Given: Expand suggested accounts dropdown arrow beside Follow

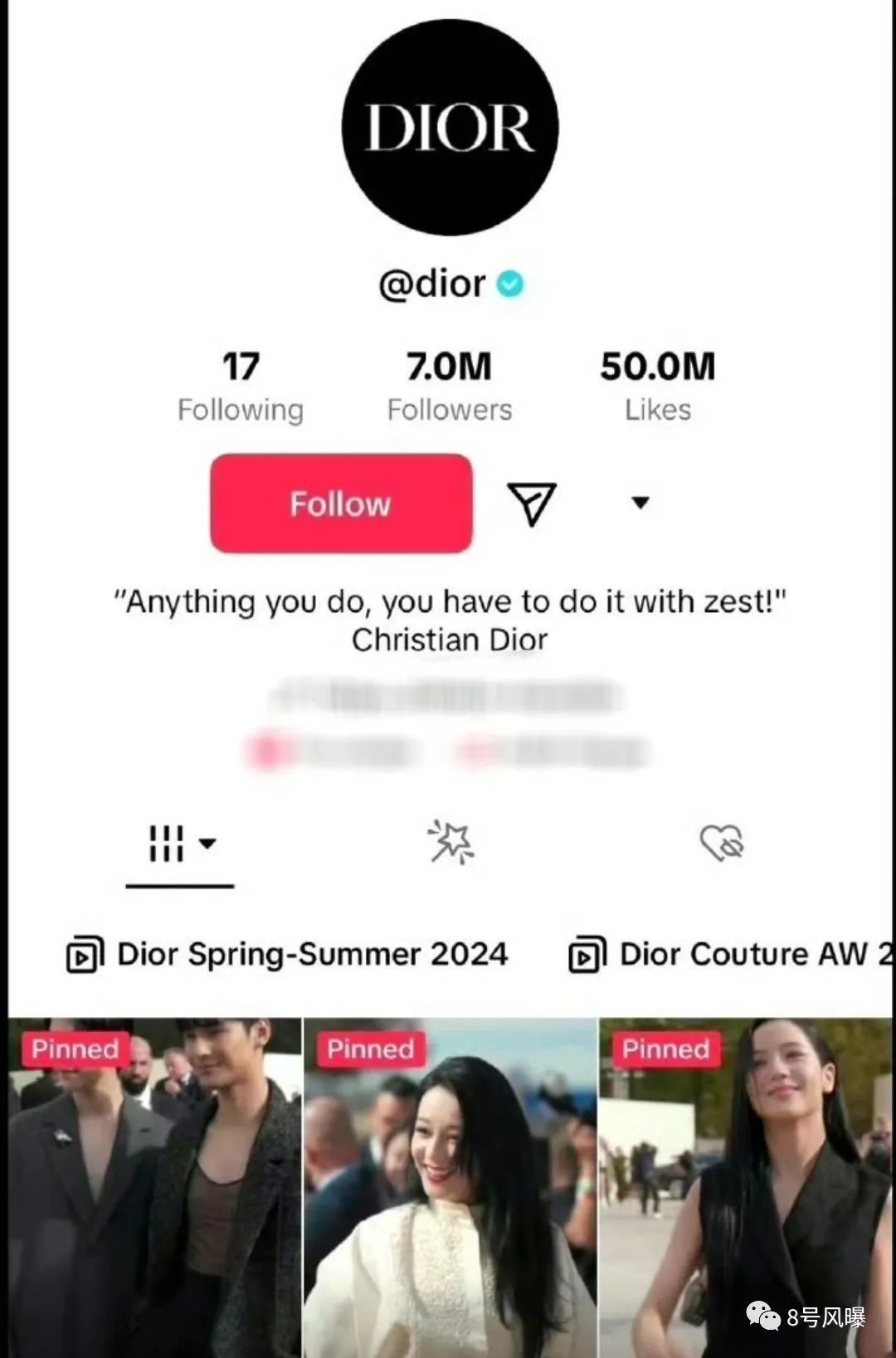Looking at the screenshot, I should click(x=640, y=503).
